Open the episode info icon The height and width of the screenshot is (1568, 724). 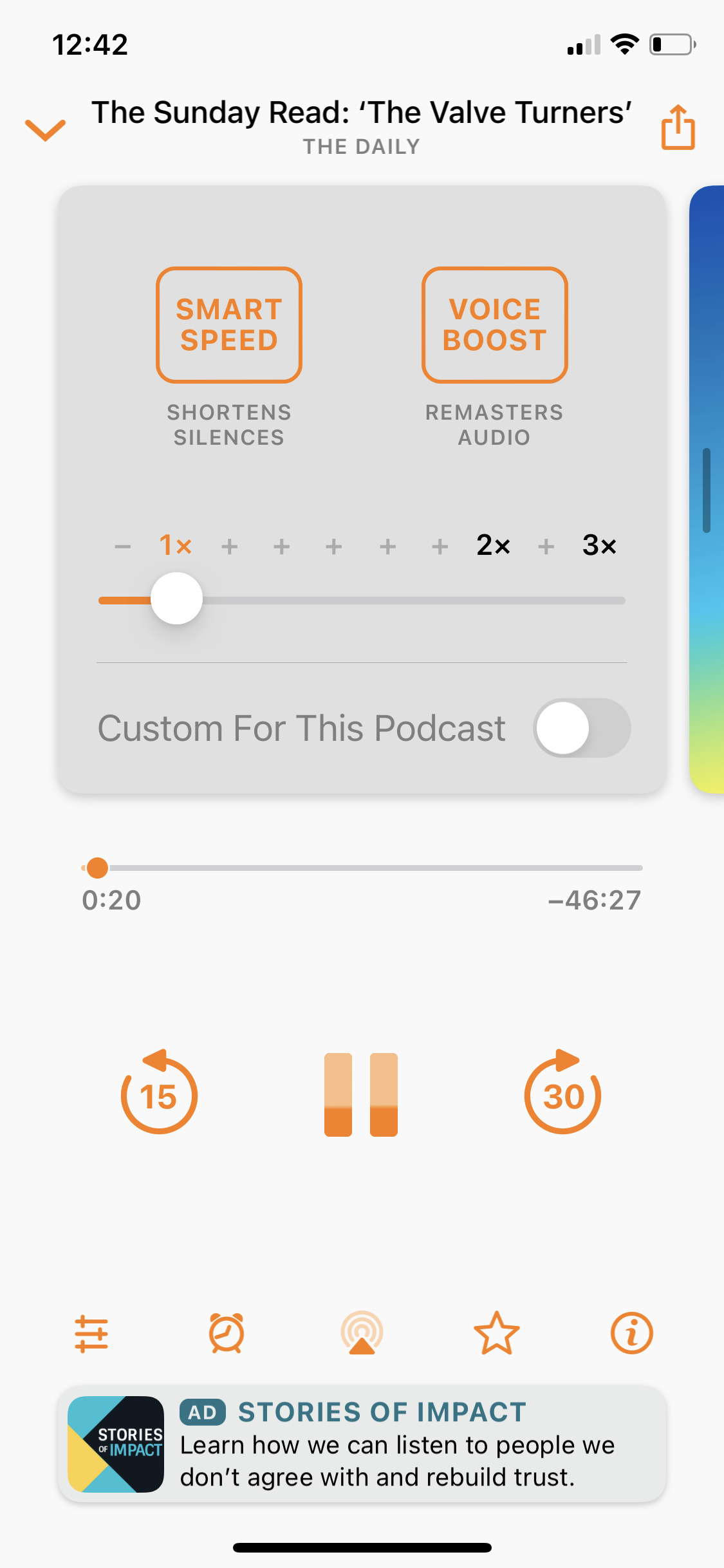(631, 1333)
